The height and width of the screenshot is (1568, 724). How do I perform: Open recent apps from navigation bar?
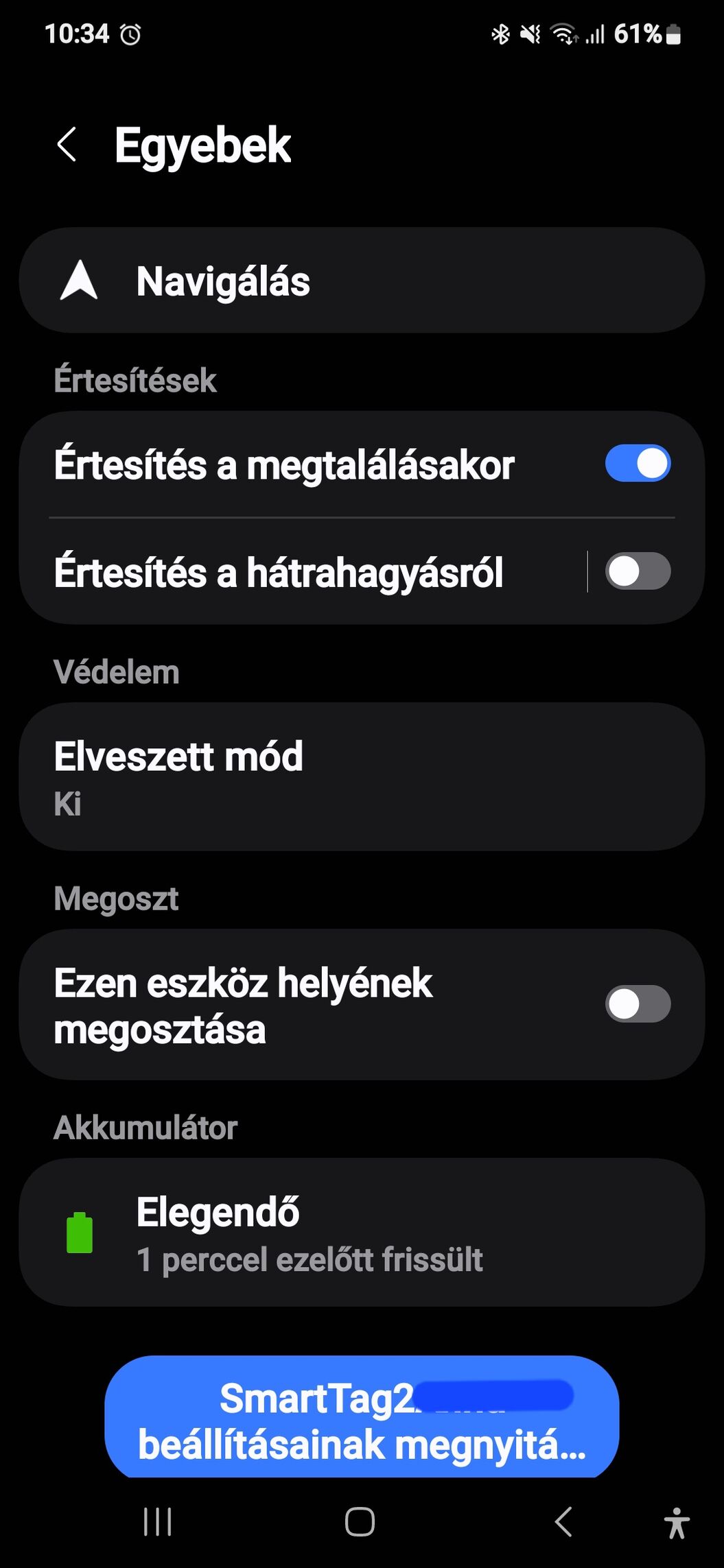tap(157, 1522)
